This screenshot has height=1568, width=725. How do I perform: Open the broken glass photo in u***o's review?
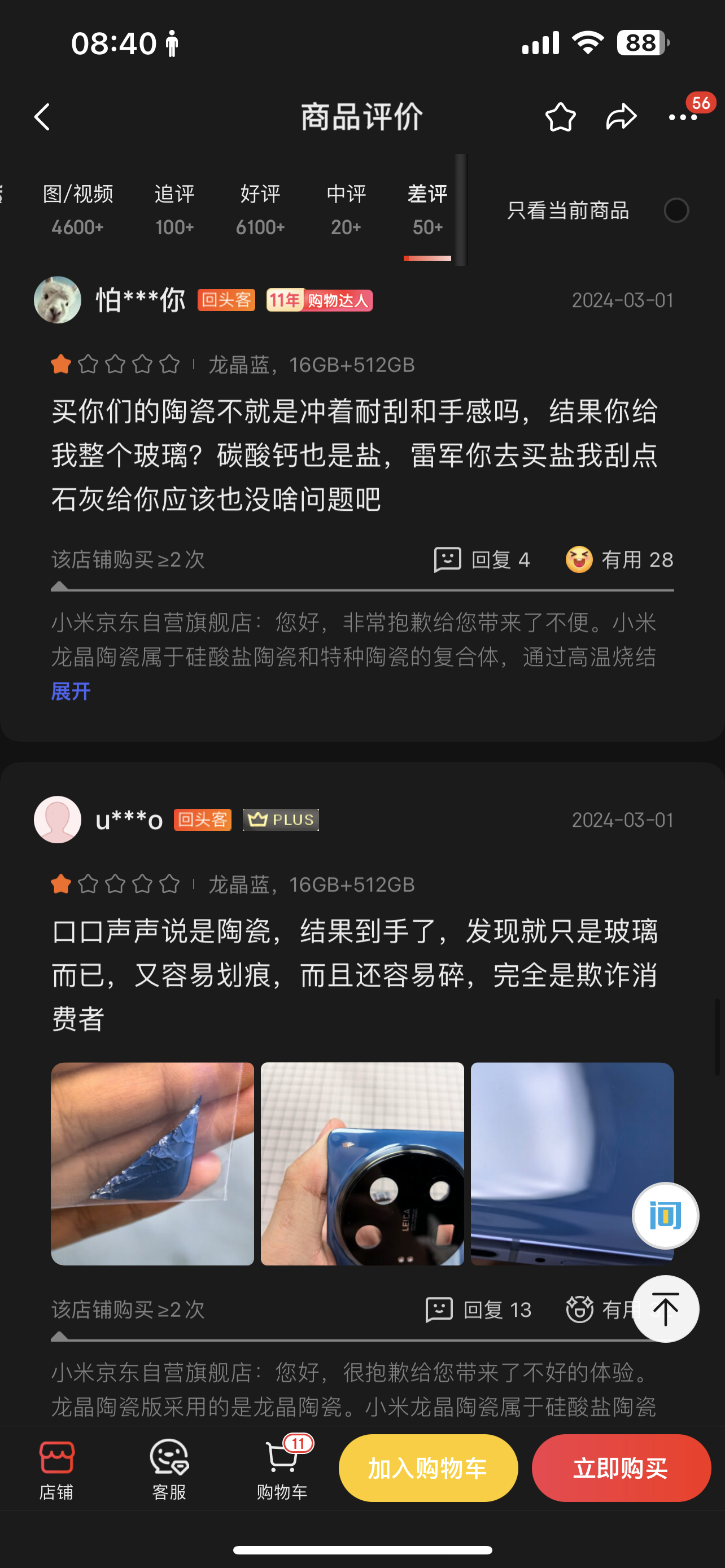[152, 1163]
